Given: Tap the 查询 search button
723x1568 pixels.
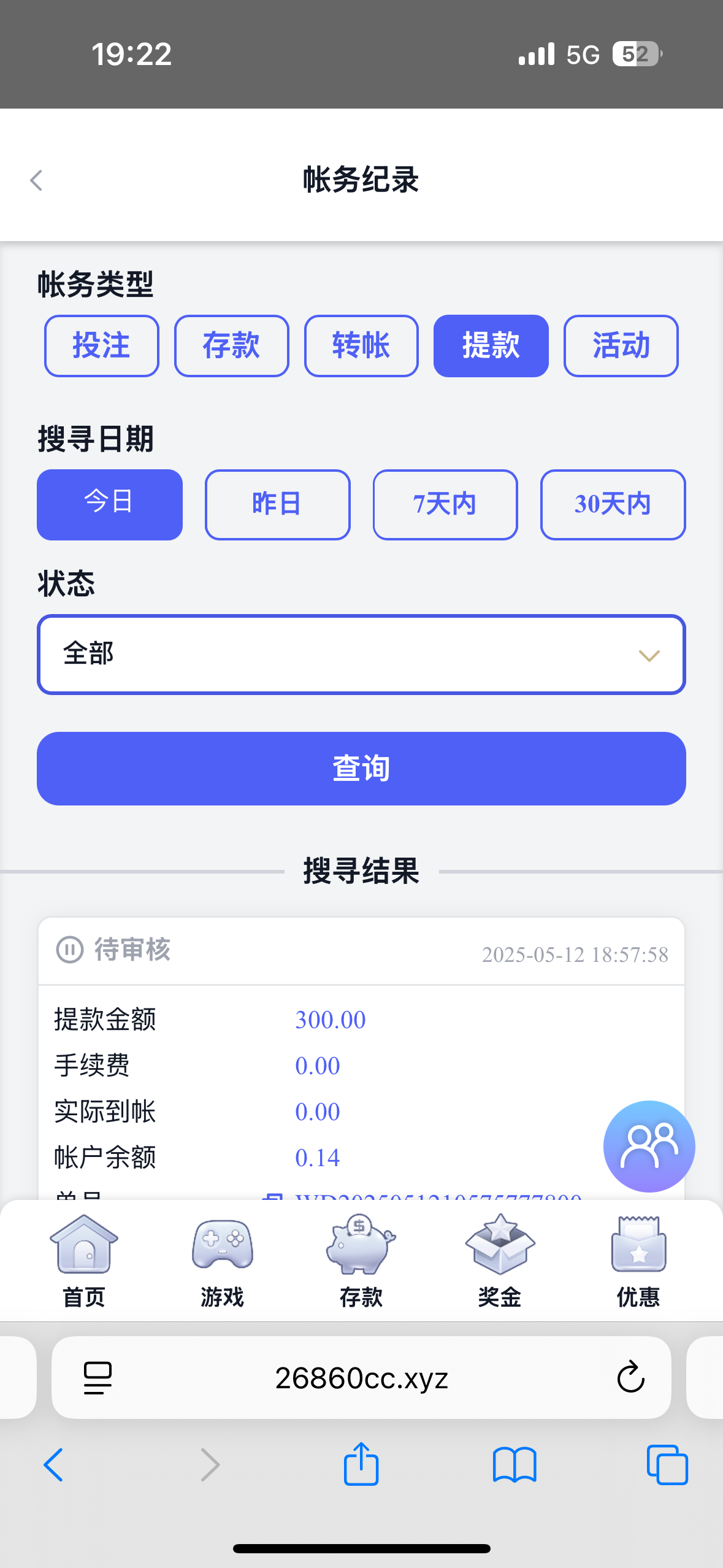Looking at the screenshot, I should click(x=361, y=768).
